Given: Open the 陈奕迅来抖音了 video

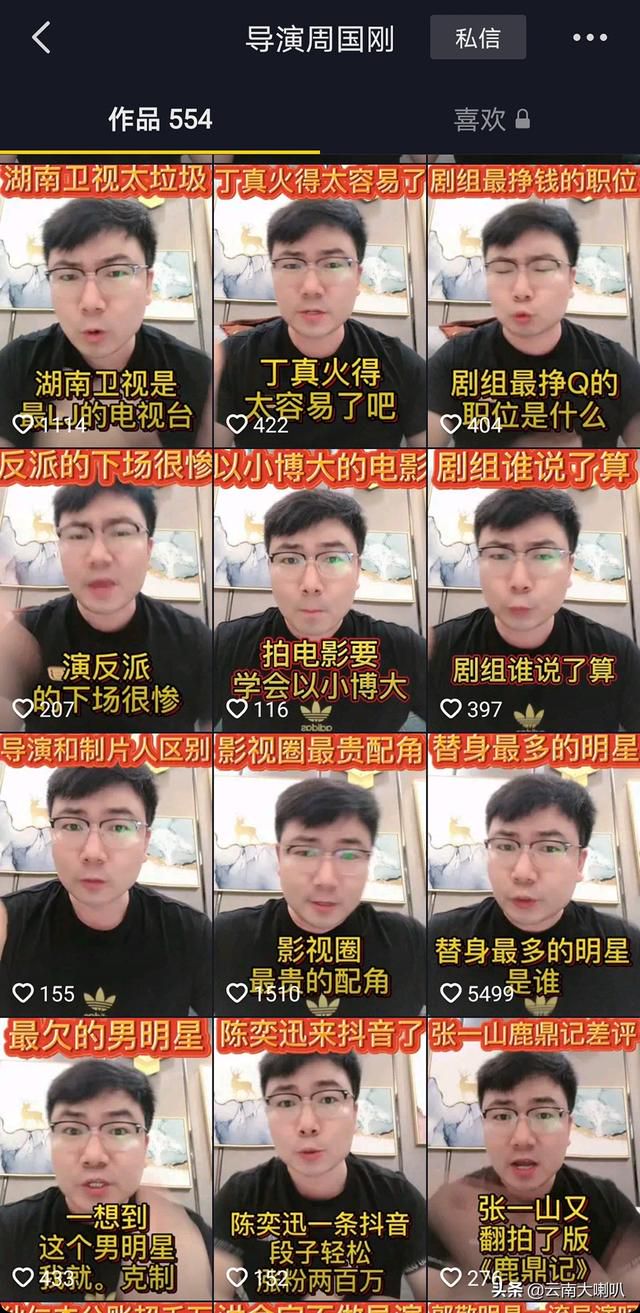Looking at the screenshot, I should click(x=320, y=1159).
